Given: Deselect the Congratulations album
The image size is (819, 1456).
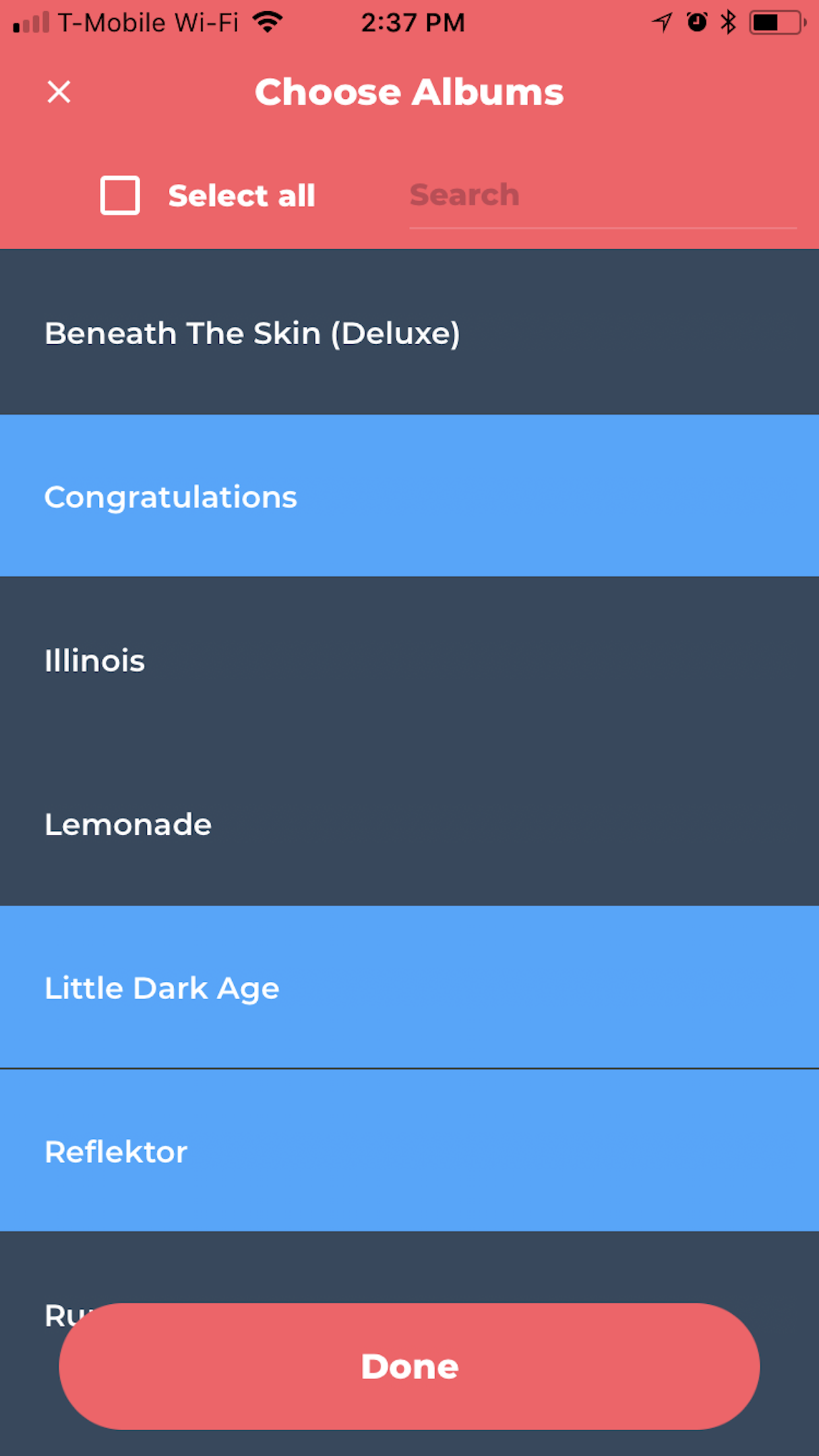Looking at the screenshot, I should pyautogui.click(x=409, y=496).
